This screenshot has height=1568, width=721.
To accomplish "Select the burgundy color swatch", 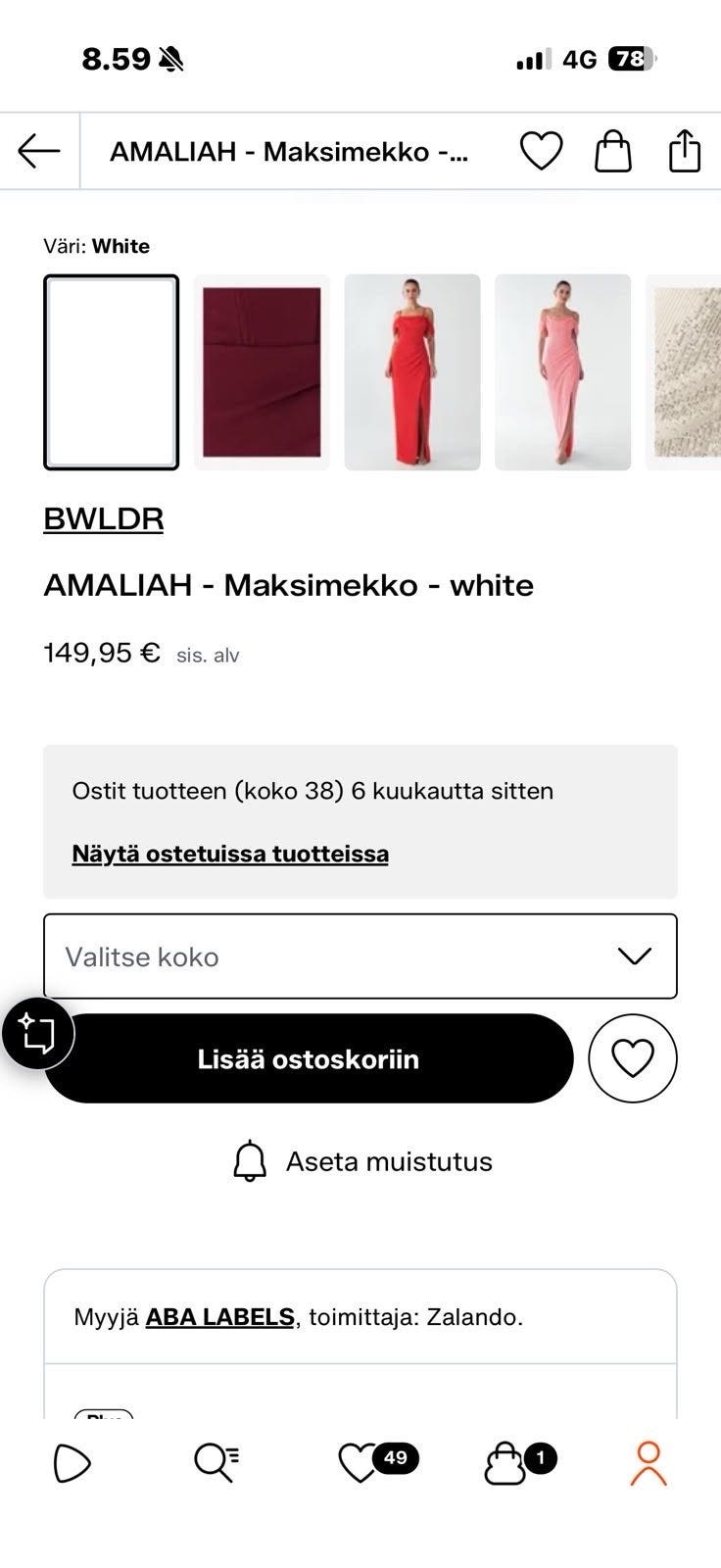I will tap(262, 372).
